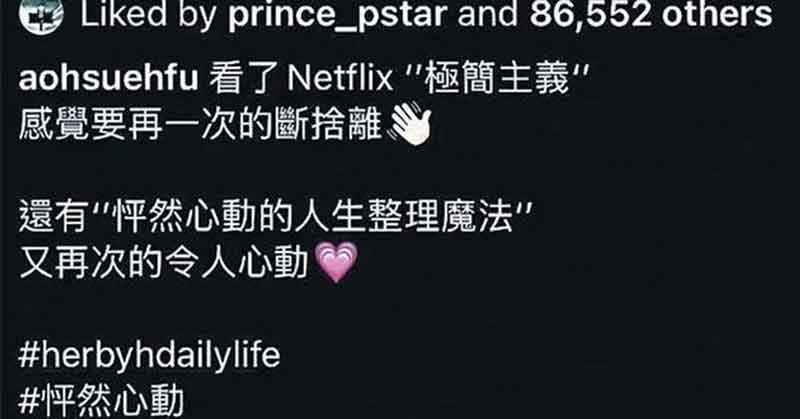This screenshot has width=800, height=419.
Task: Open aohsuehfu's profile from caption
Action: pyautogui.click(x=112, y=78)
